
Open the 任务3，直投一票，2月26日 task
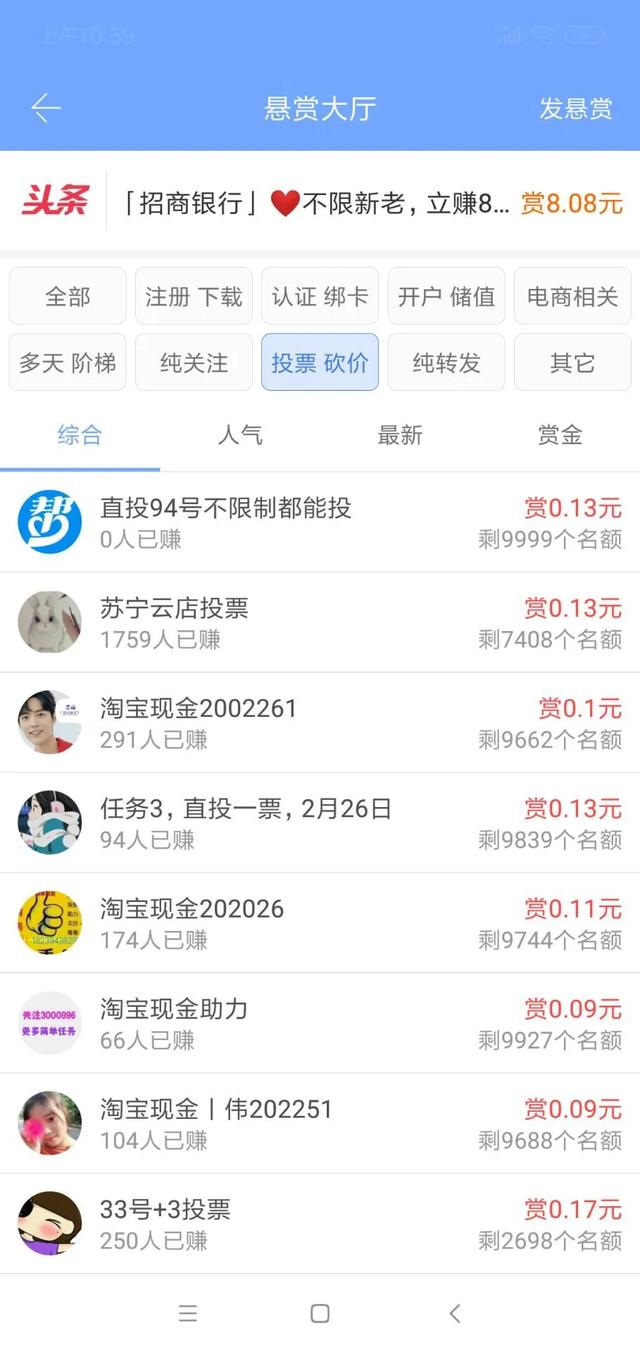pyautogui.click(x=320, y=822)
